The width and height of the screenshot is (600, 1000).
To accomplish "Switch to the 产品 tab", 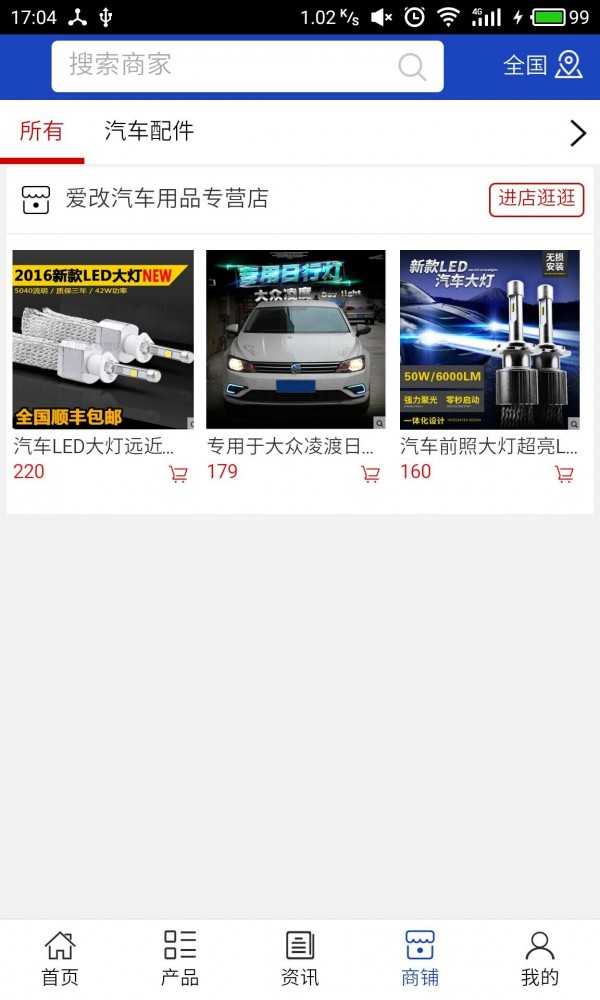I will [x=180, y=958].
